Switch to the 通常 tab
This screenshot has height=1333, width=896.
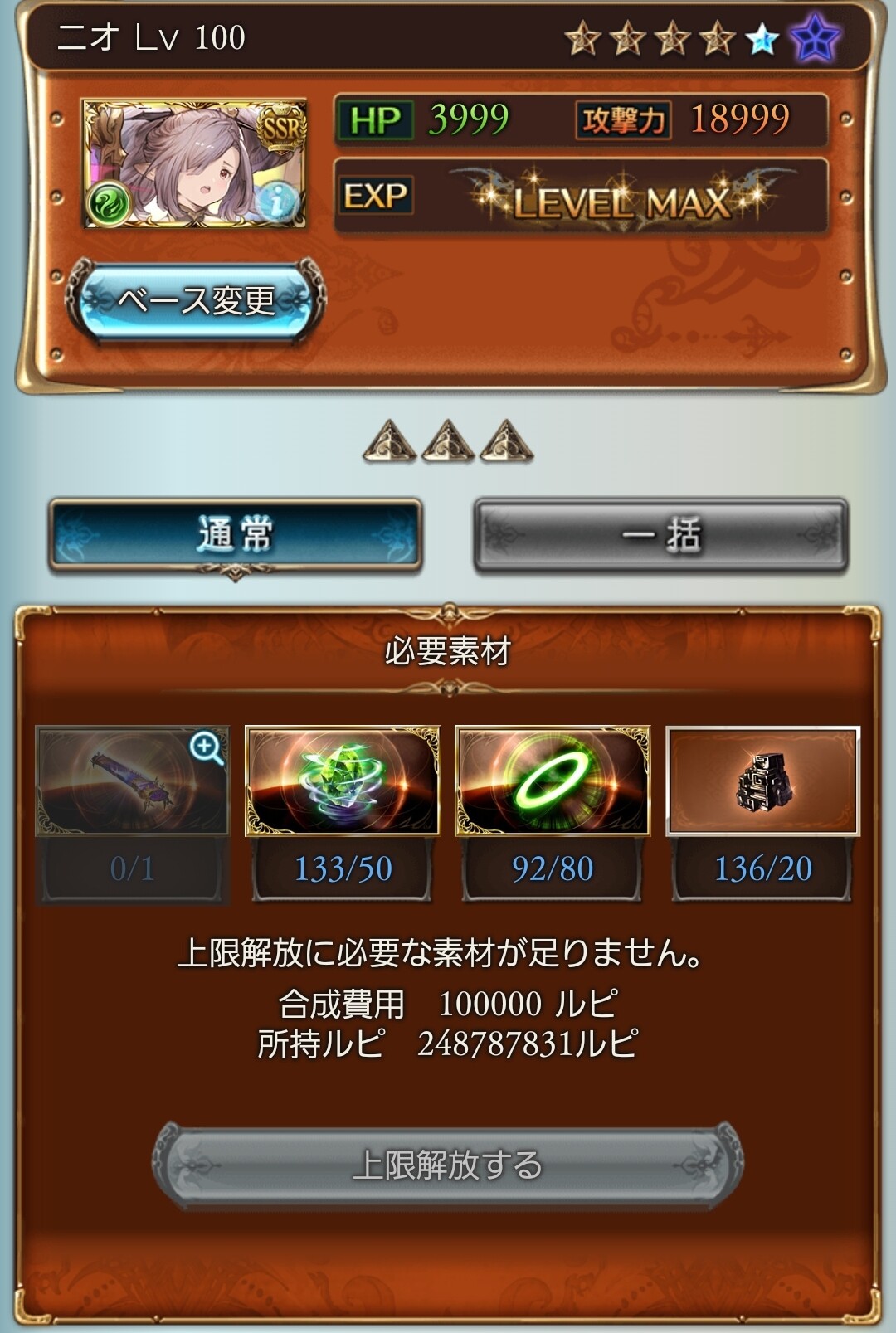(x=236, y=535)
